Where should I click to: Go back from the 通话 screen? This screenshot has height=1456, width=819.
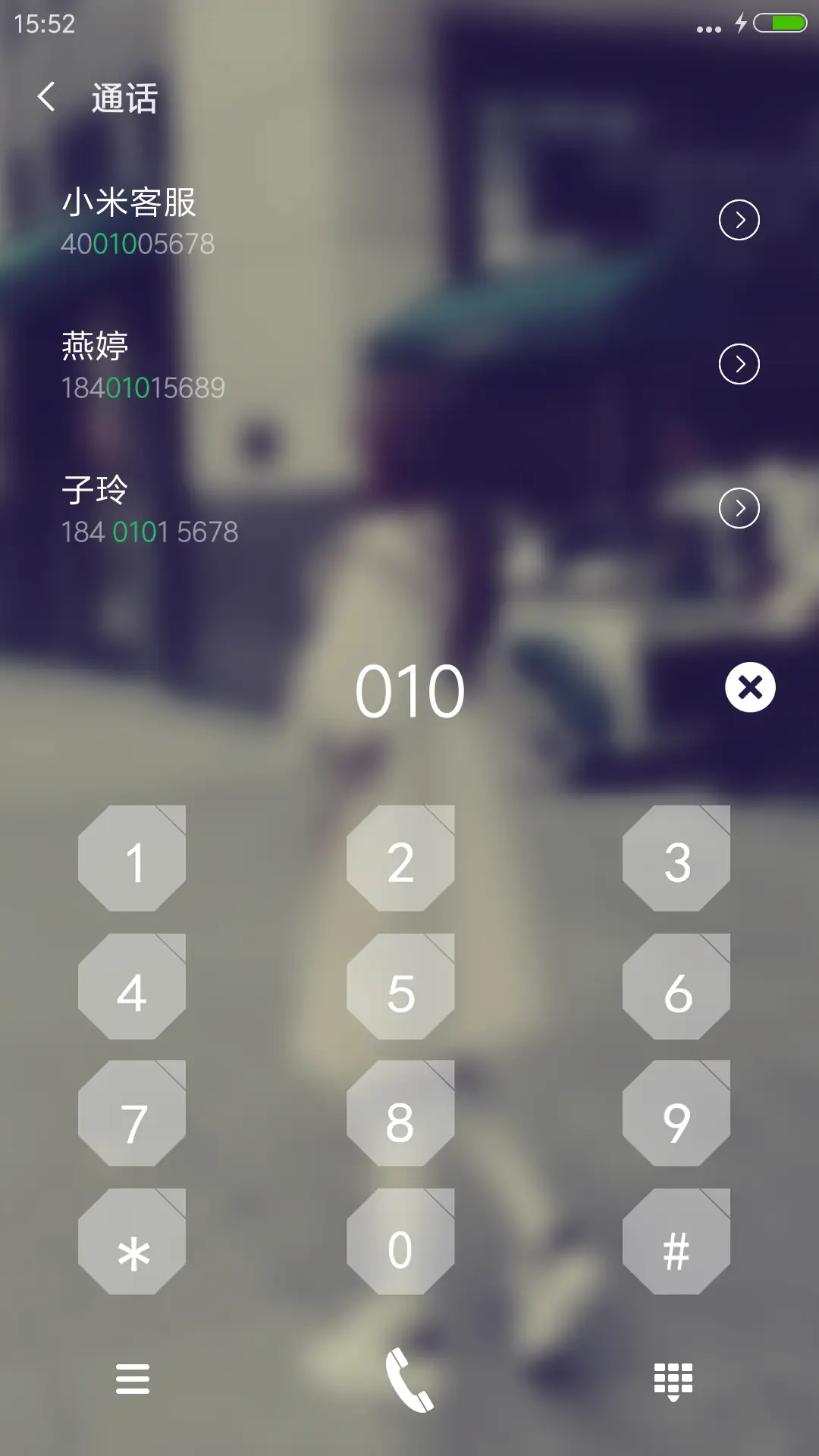click(47, 97)
